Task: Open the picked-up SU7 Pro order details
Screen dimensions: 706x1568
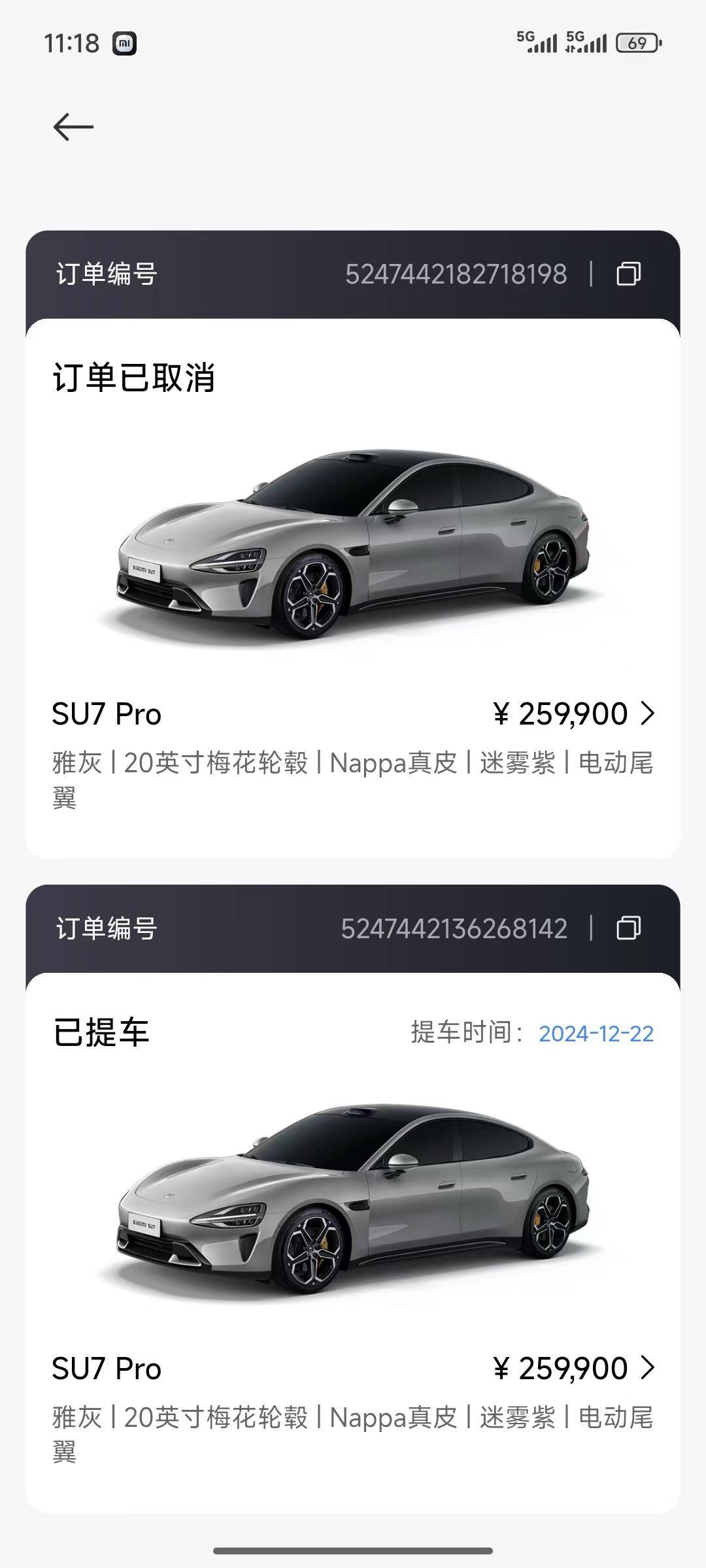Action: tap(647, 1368)
